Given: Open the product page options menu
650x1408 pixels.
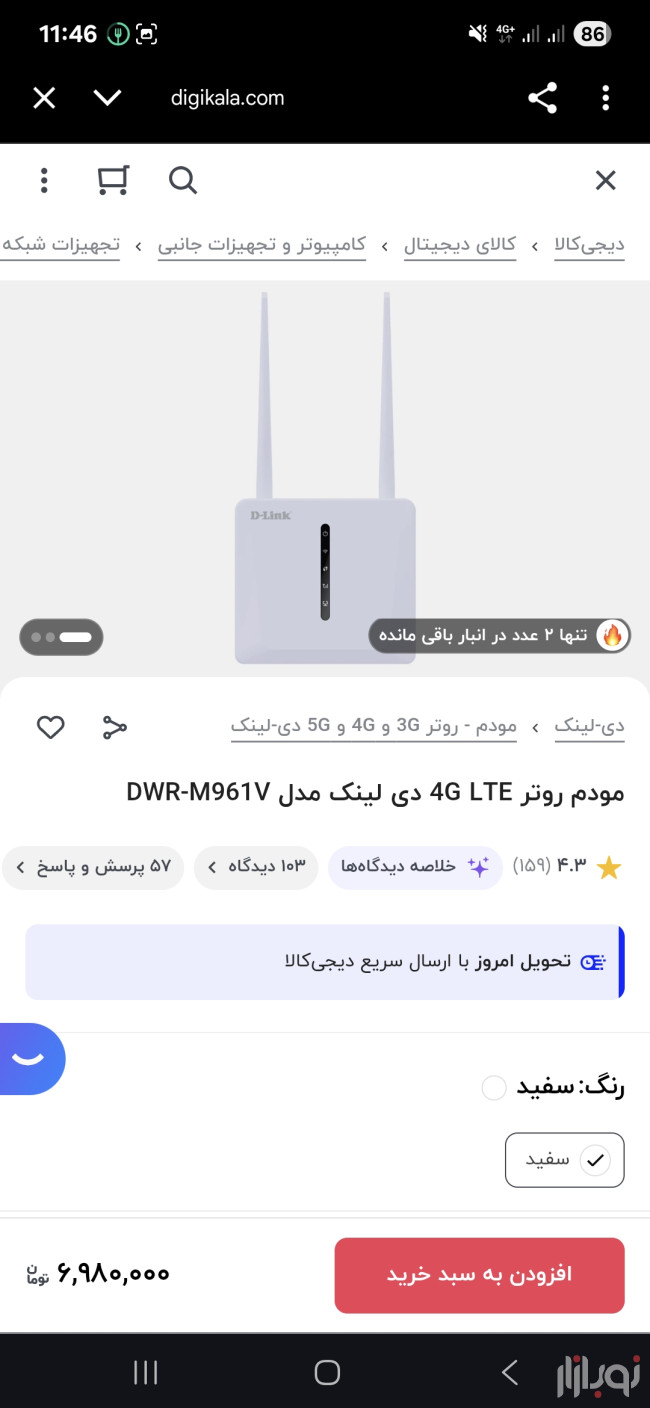Looking at the screenshot, I should 44,180.
